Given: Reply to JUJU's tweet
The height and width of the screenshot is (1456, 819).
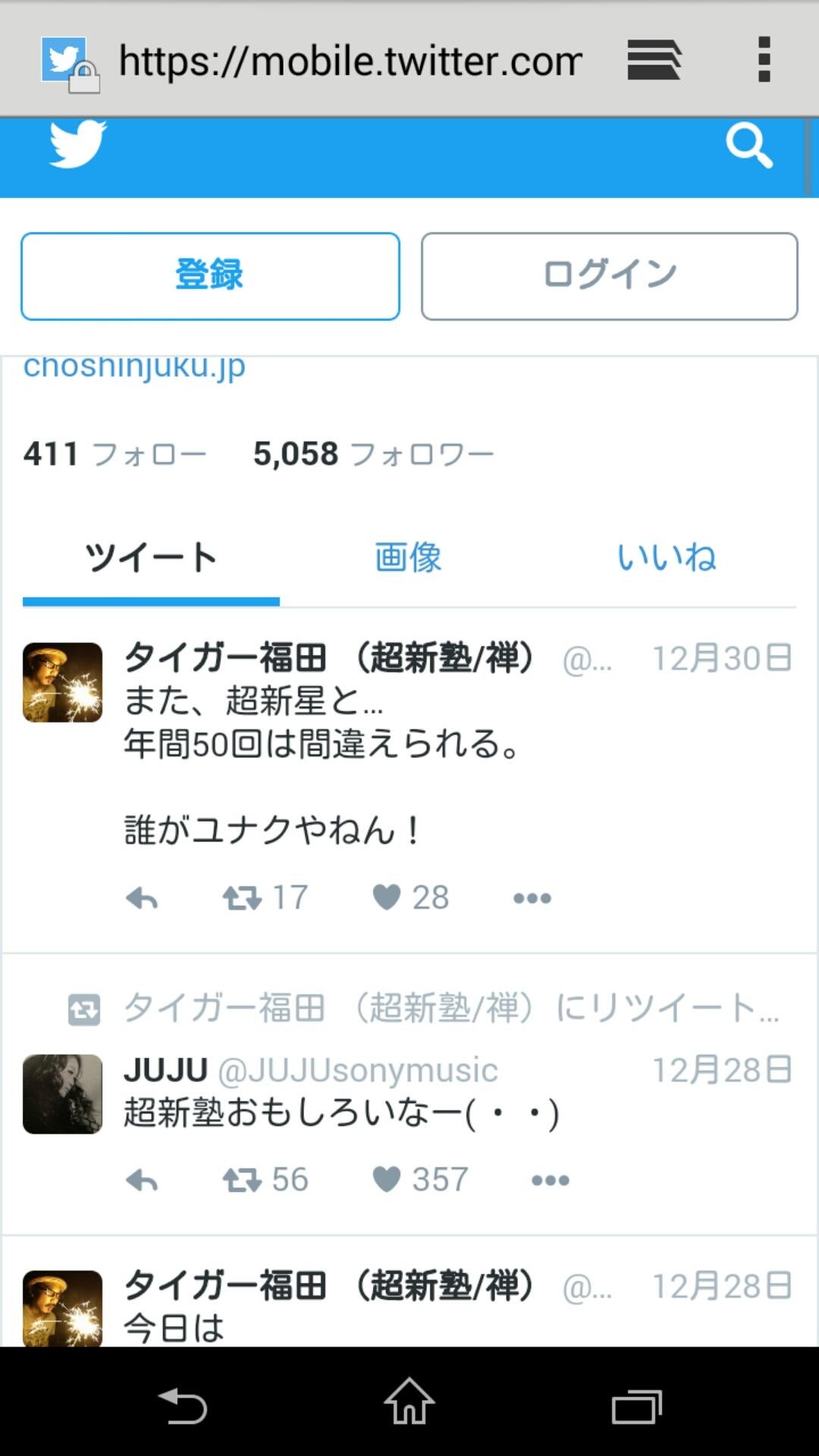Looking at the screenshot, I should [142, 1181].
